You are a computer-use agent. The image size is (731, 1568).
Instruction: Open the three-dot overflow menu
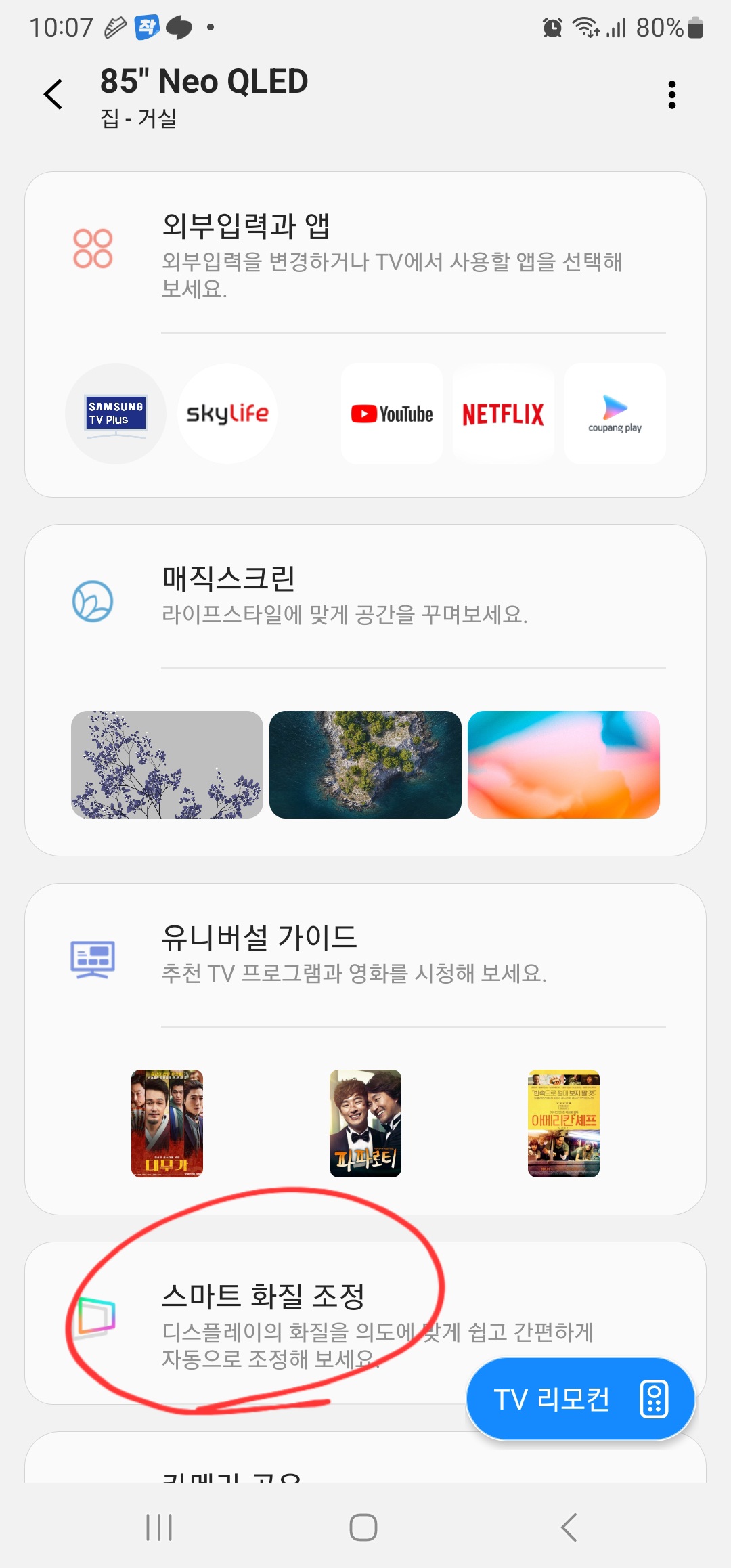pyautogui.click(x=671, y=94)
